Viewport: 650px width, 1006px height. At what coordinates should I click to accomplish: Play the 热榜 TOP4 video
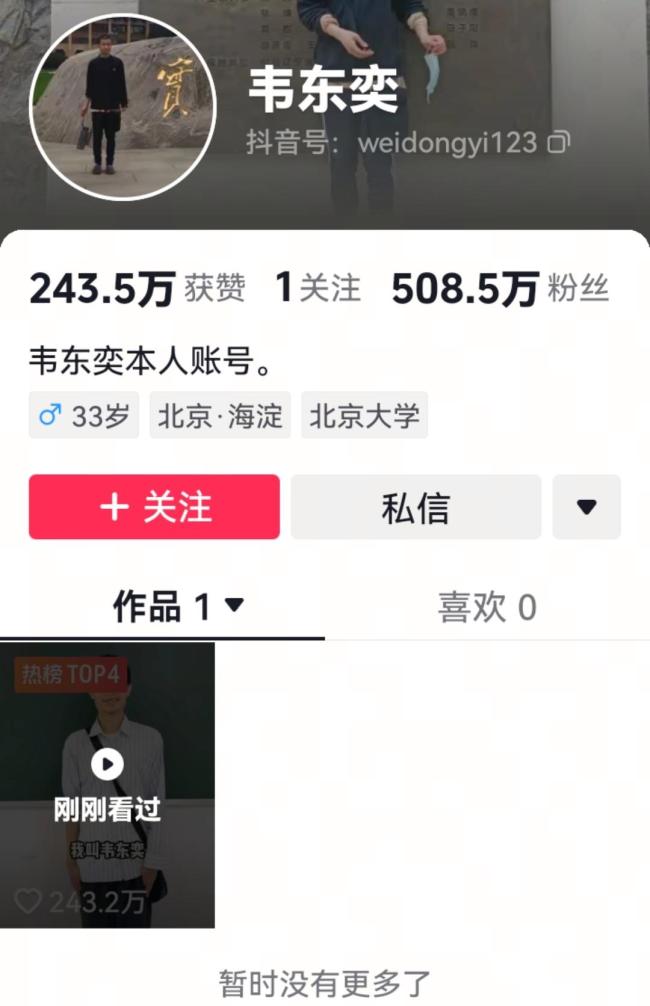[107, 784]
